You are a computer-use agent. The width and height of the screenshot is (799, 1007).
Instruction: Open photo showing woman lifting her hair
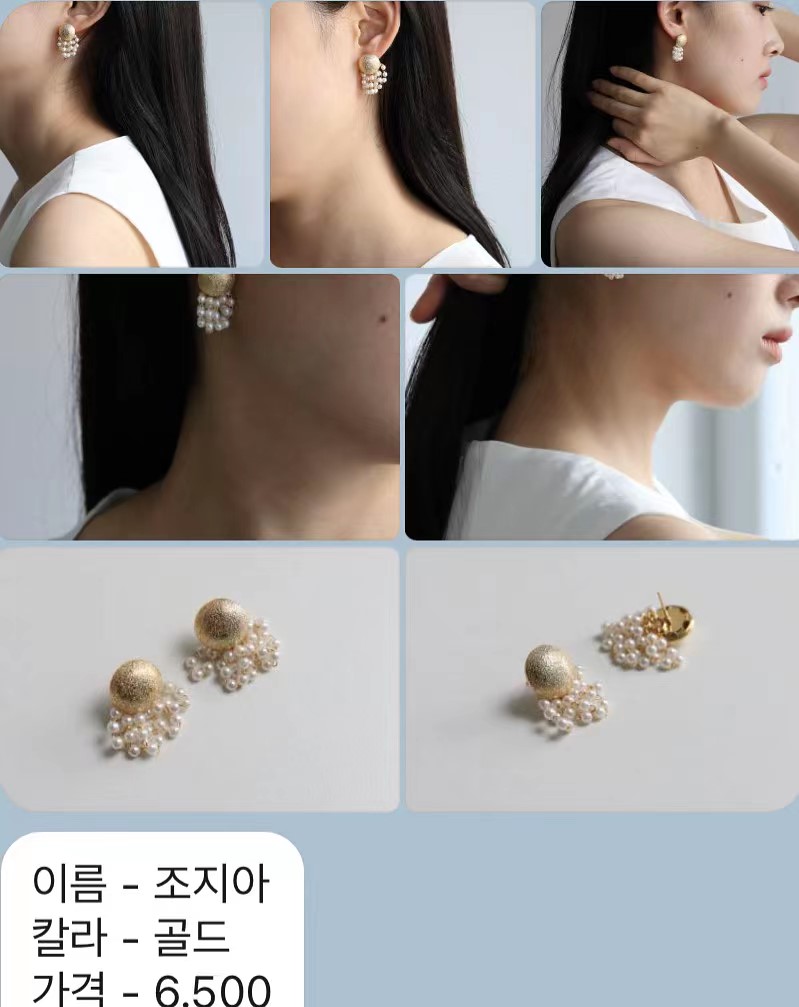click(x=602, y=407)
